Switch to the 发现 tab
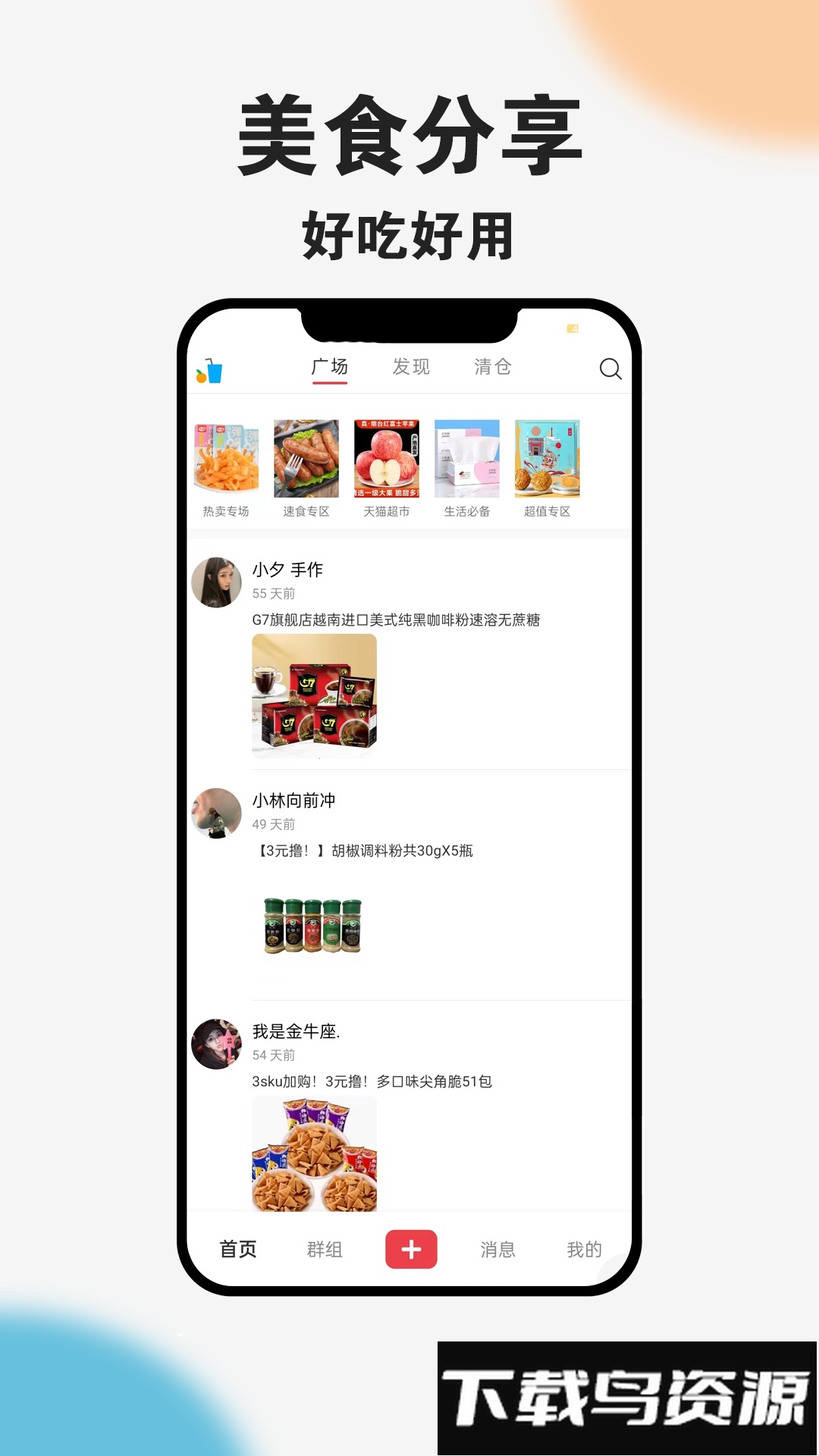 [410, 367]
